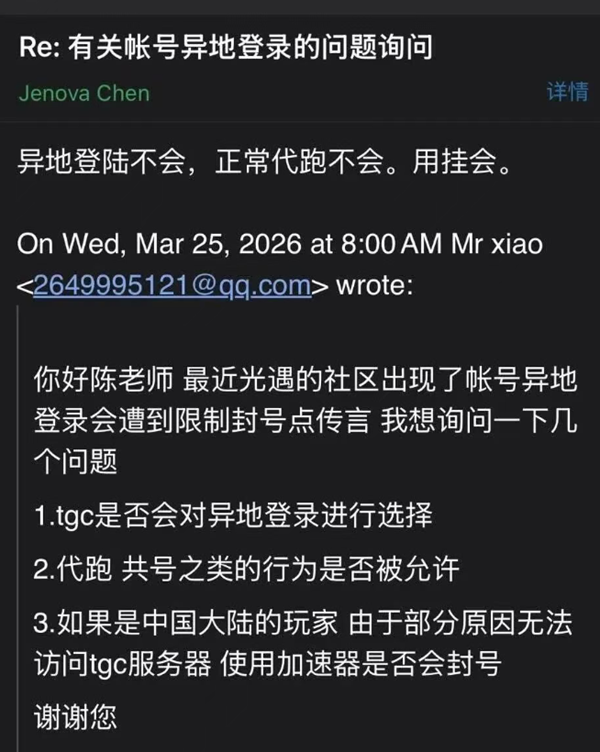View sender Jenova Chen's contact info
The image size is (600, 752).
[x=84, y=93]
